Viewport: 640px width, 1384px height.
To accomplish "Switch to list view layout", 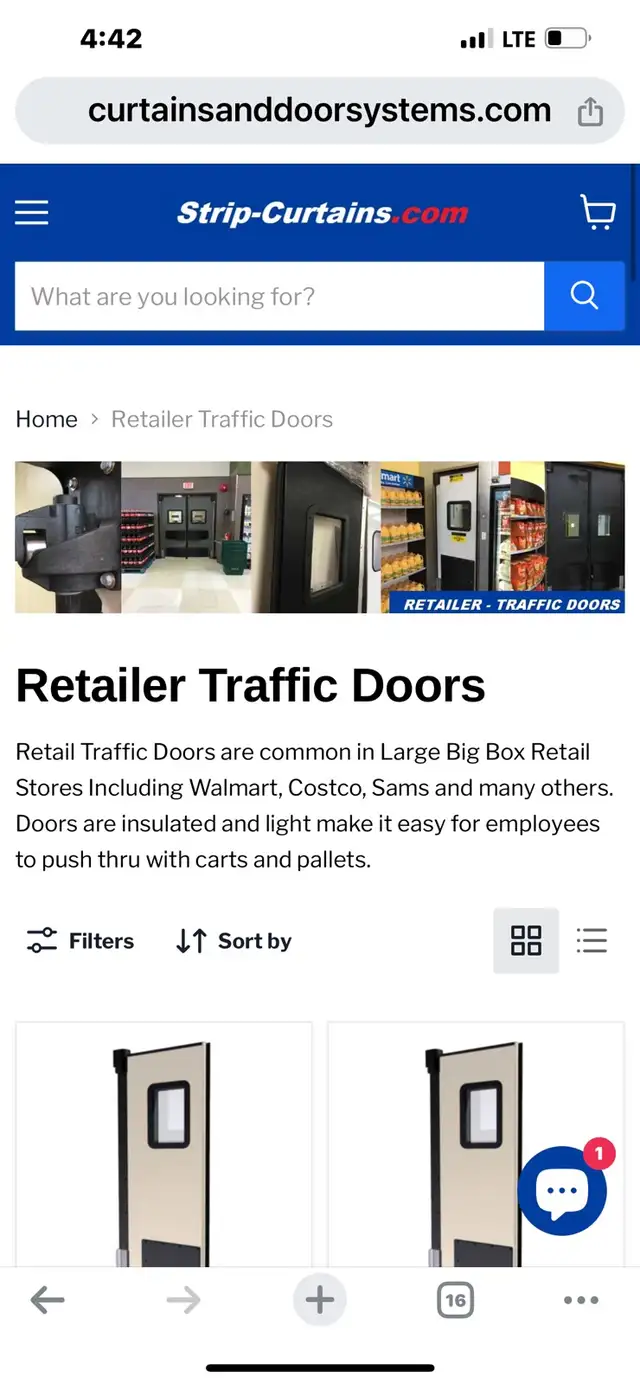I will pos(592,941).
